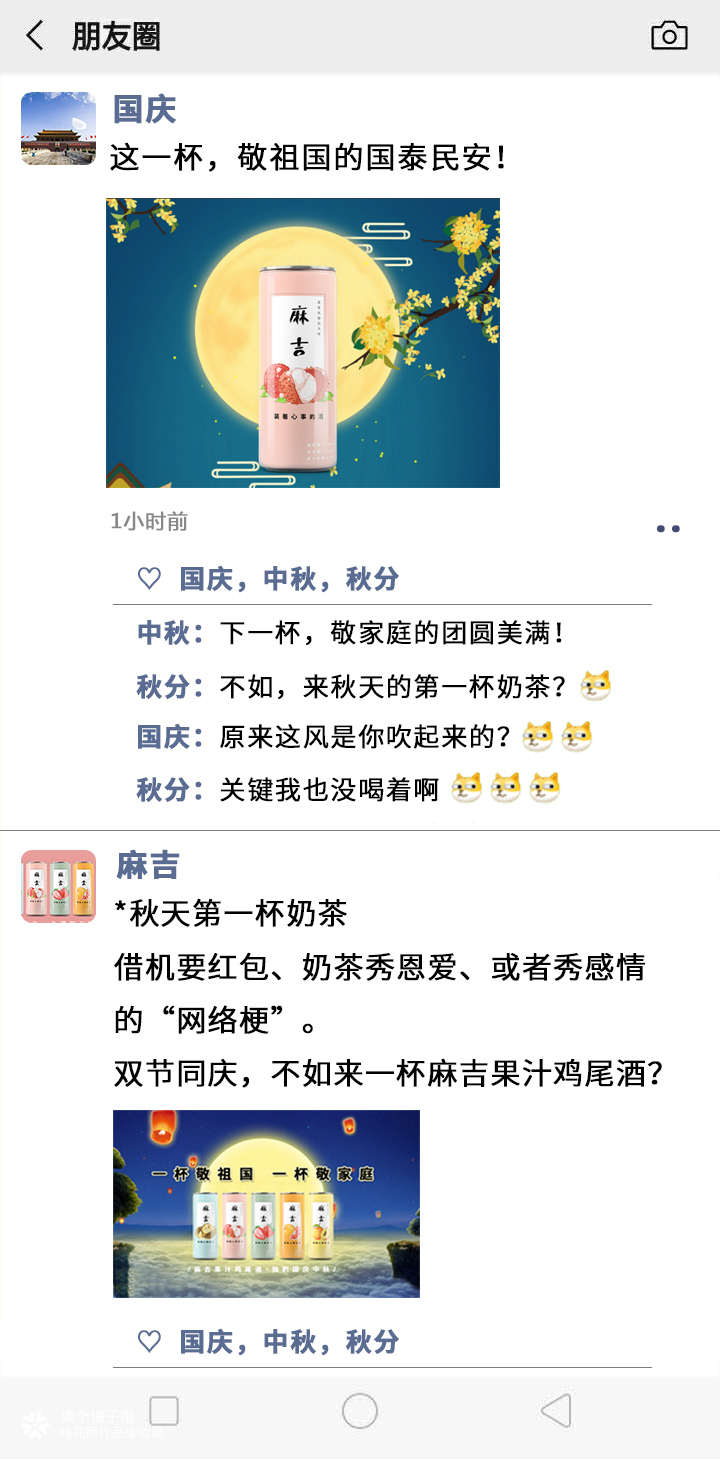720x1460 pixels.
Task: View the 麻吉 moon can photo in 国庆's post
Action: 302,342
